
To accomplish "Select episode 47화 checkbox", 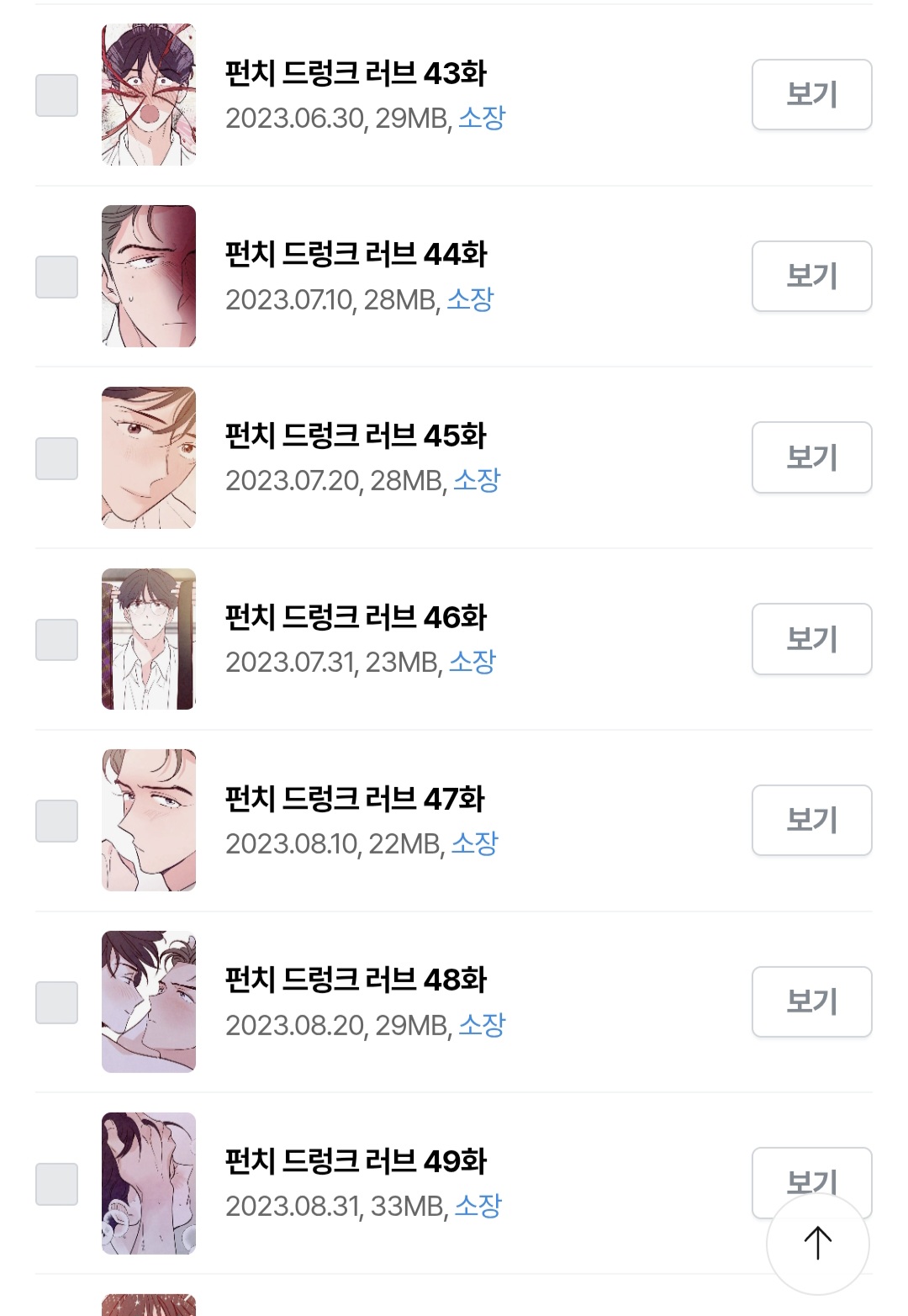I will pyautogui.click(x=56, y=821).
